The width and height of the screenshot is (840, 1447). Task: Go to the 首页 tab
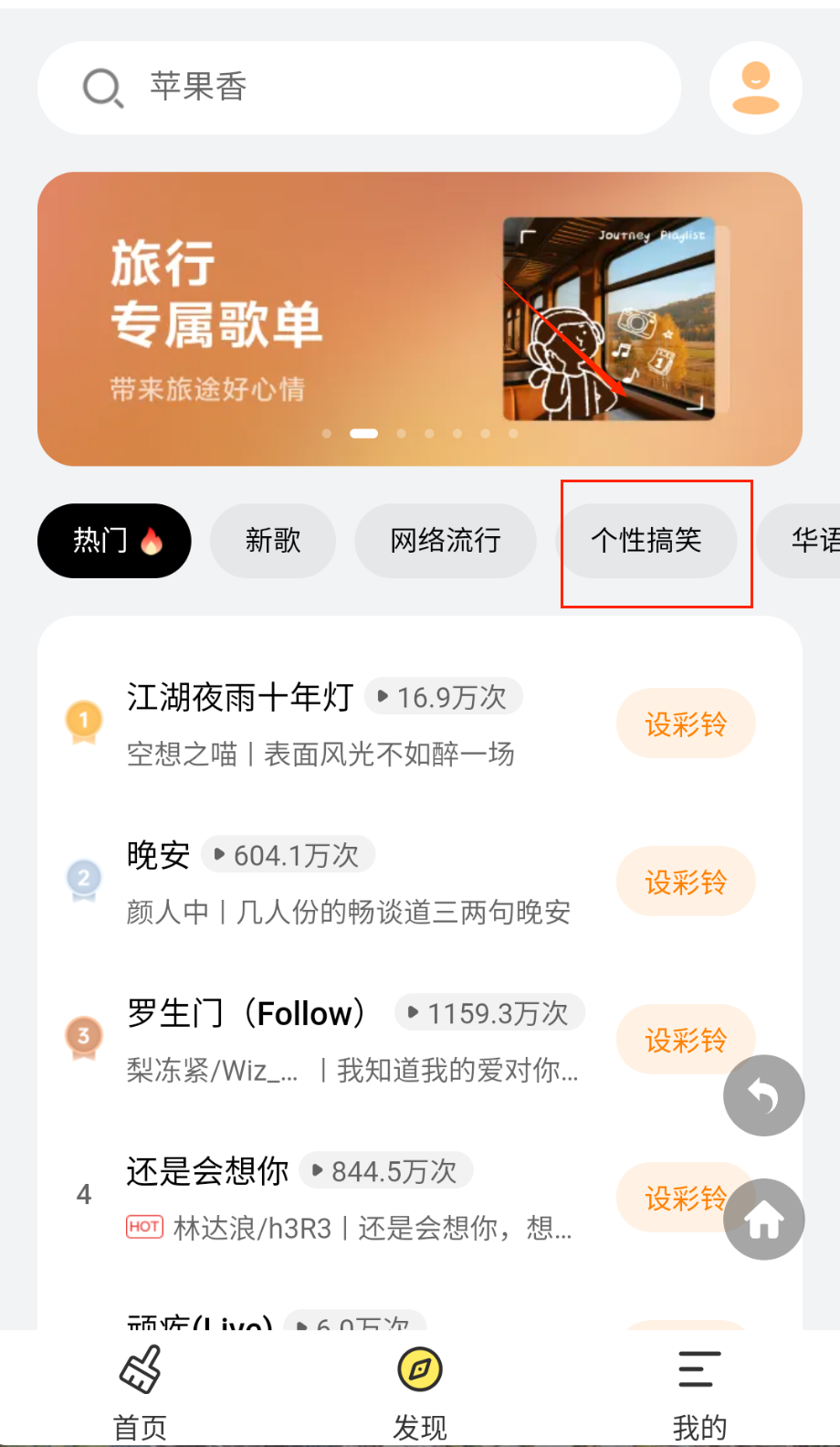point(140,1389)
